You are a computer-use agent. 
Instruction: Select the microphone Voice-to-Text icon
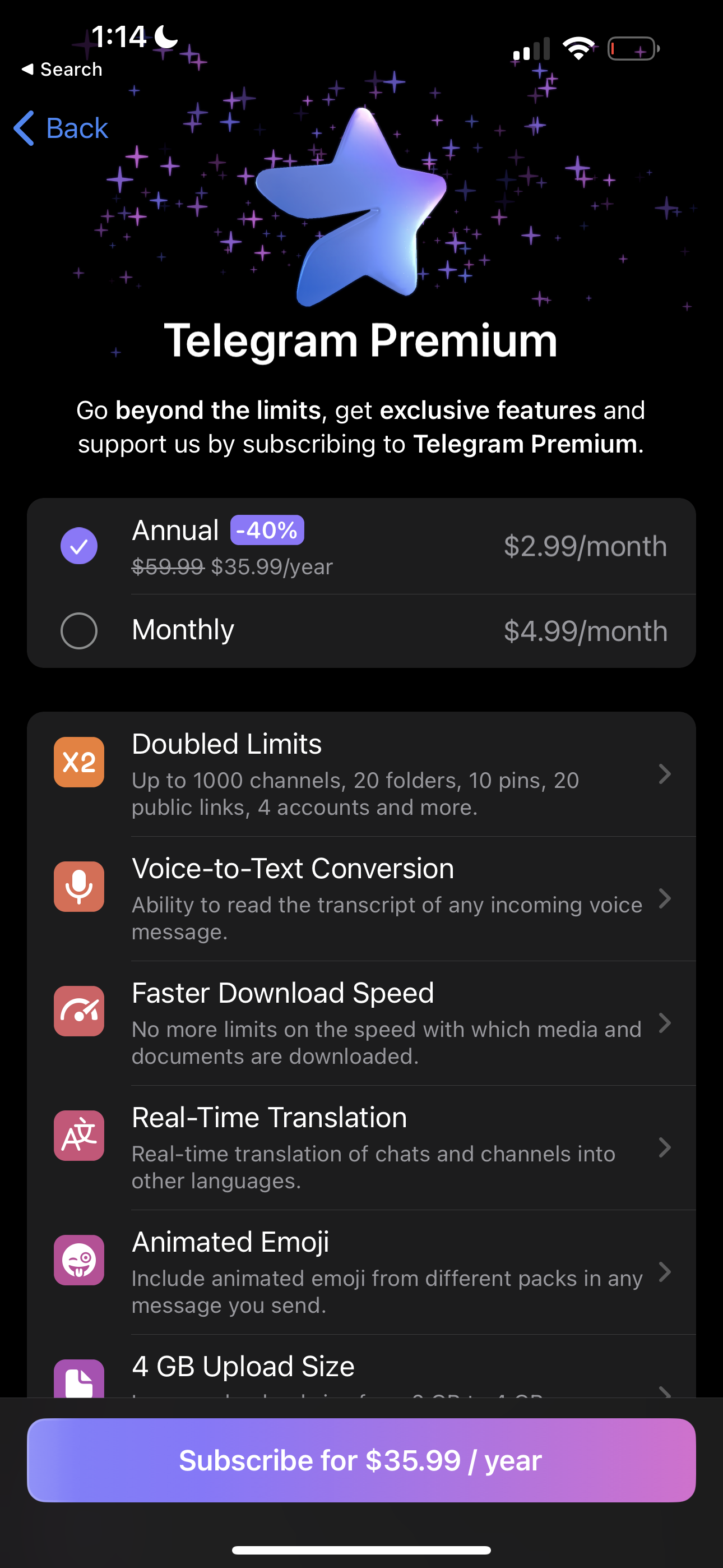pos(79,887)
